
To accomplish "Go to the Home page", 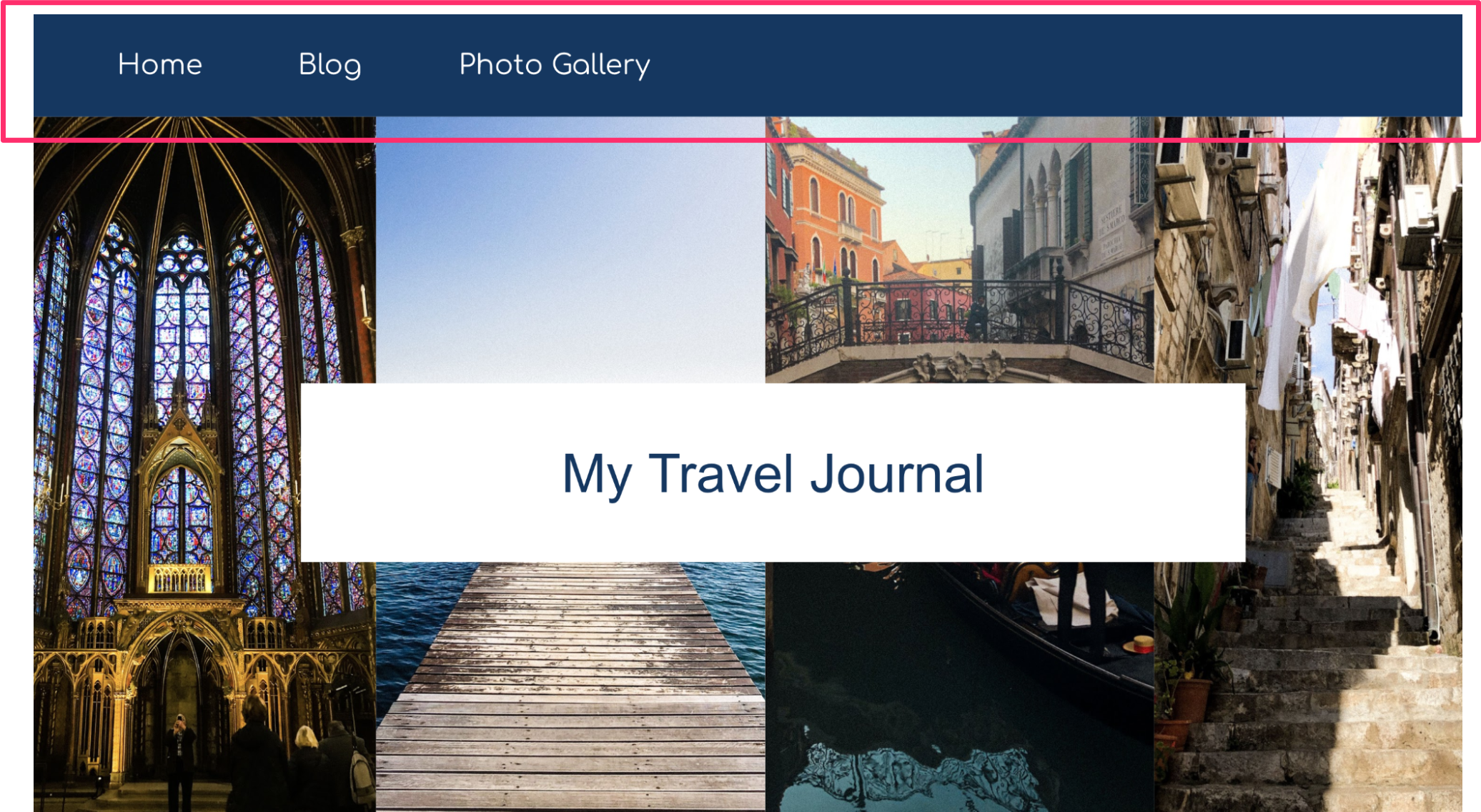I will [x=160, y=65].
